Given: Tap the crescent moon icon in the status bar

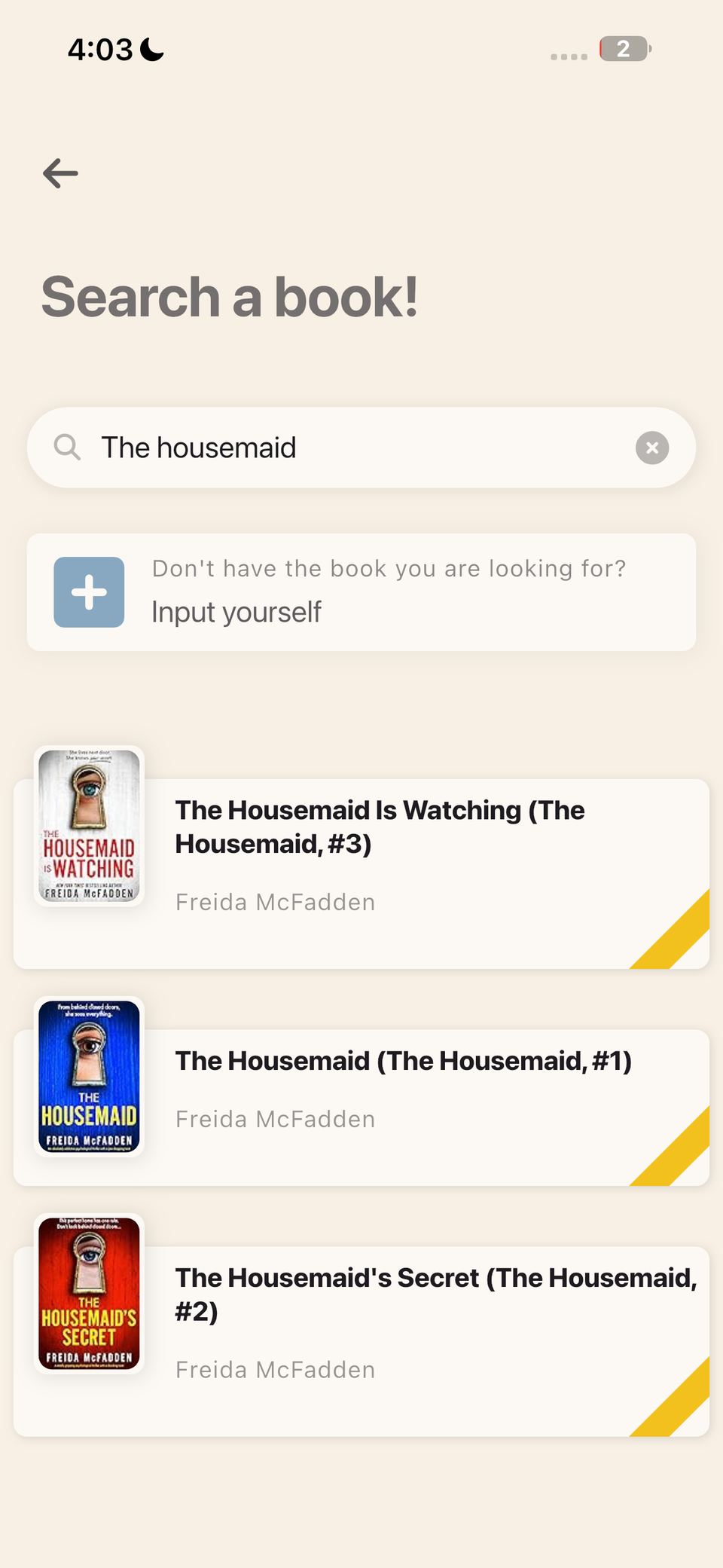Looking at the screenshot, I should click(150, 48).
